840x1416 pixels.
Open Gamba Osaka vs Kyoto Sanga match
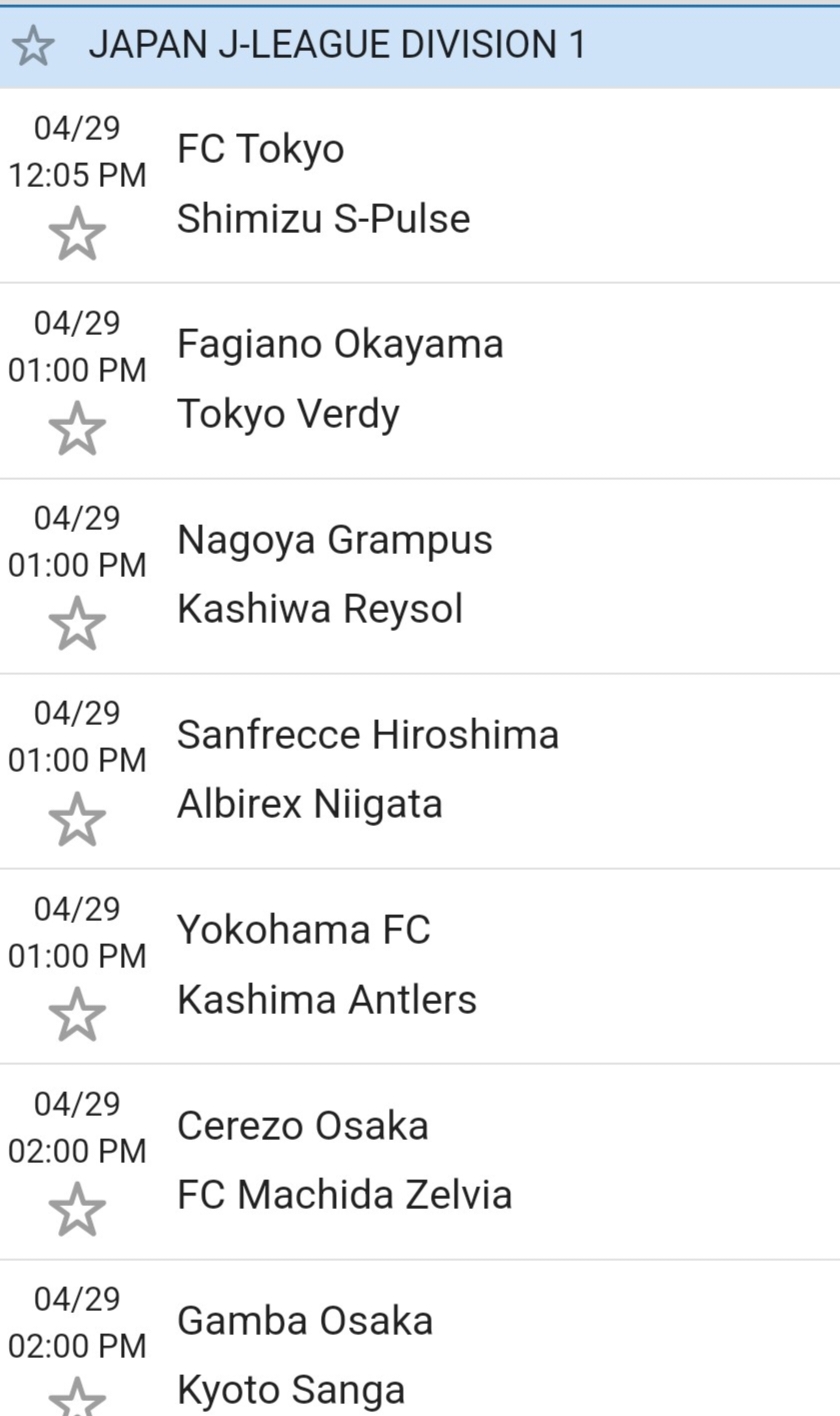tap(400, 1354)
